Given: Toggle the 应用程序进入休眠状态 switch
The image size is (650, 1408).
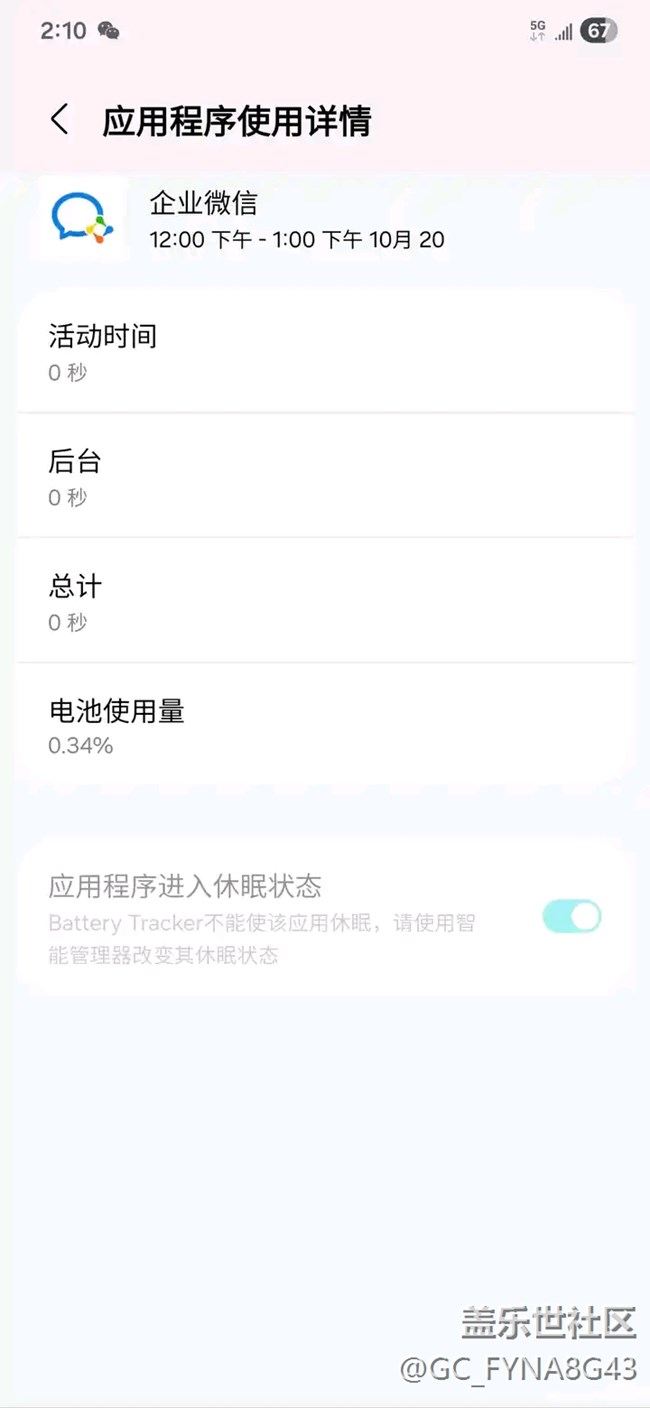Looking at the screenshot, I should [572, 916].
